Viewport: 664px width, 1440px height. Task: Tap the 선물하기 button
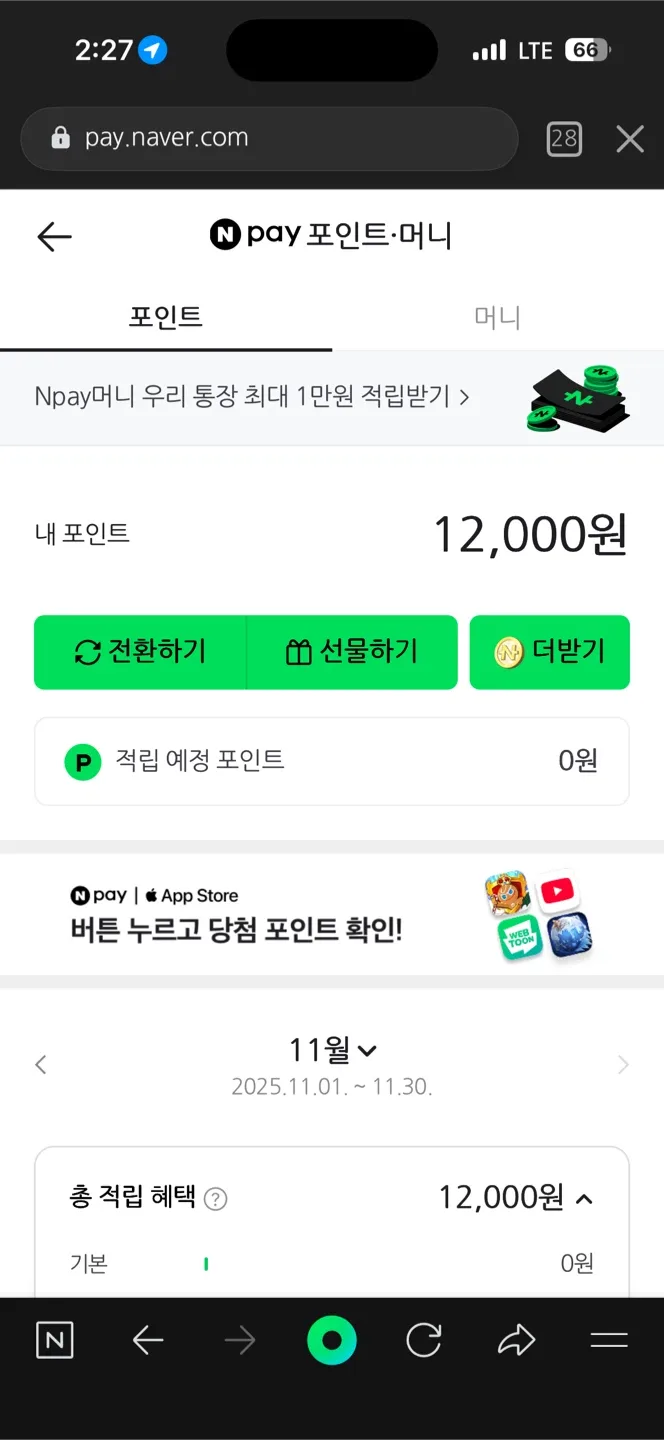coord(352,652)
